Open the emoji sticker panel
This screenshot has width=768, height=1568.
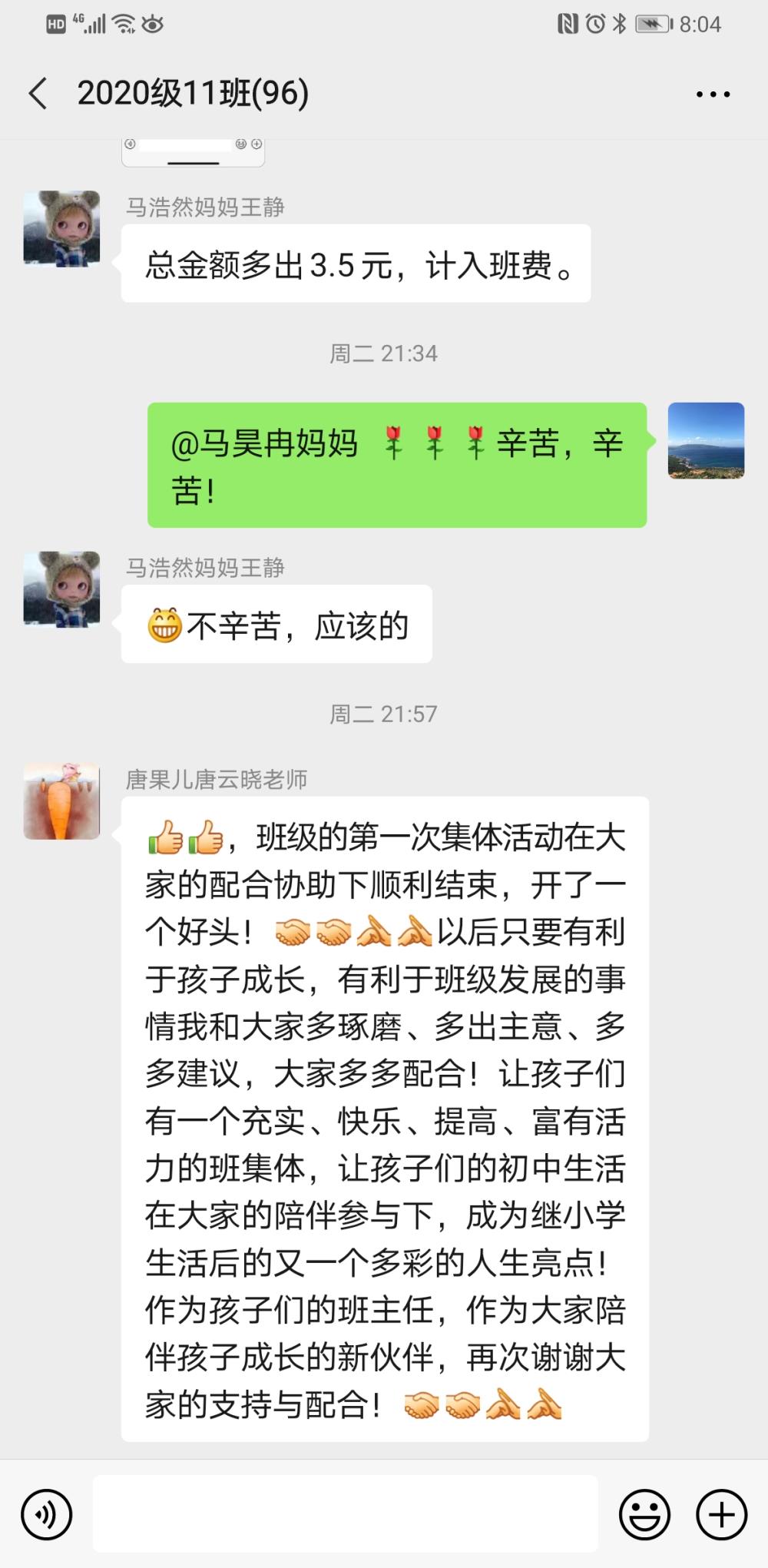(644, 1514)
